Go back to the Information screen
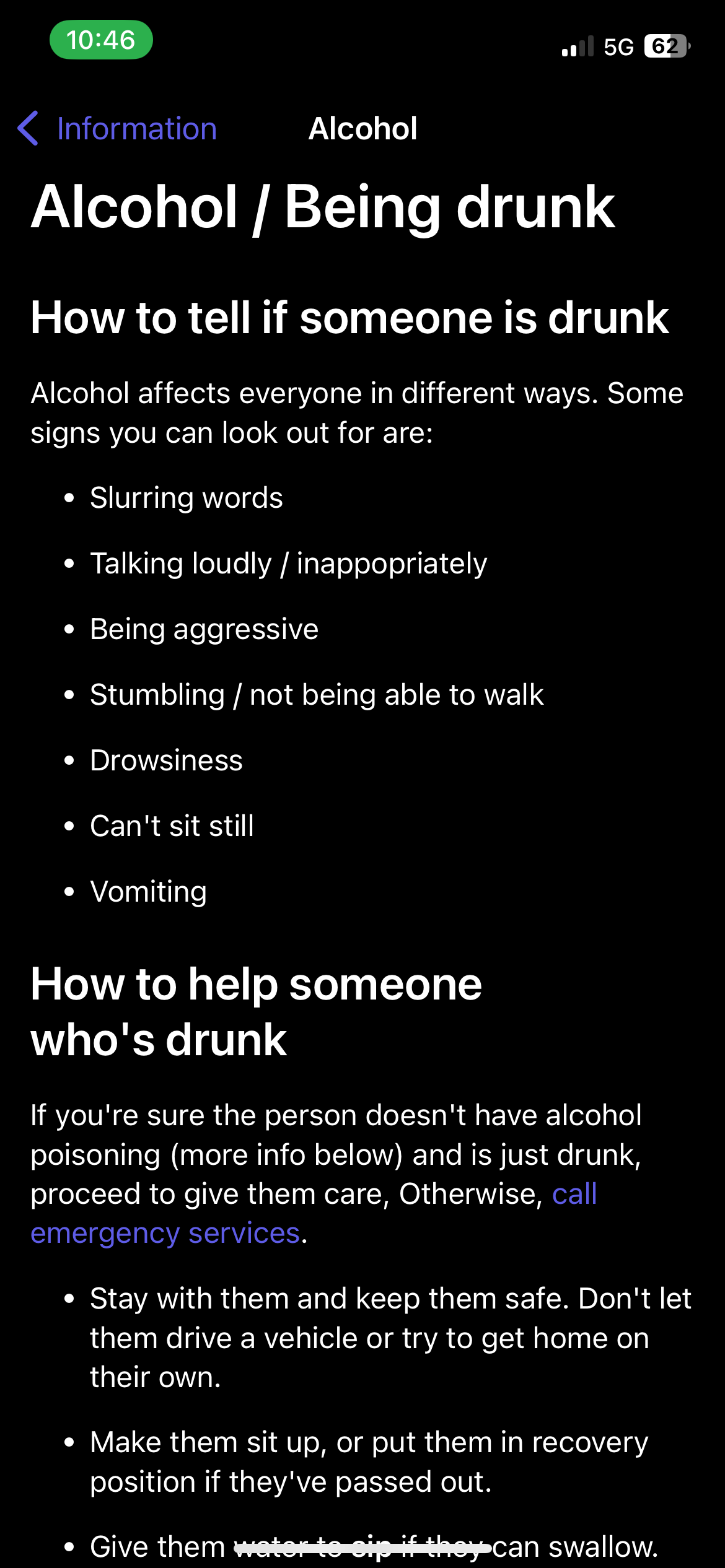The height and width of the screenshot is (1568, 725). pos(118,129)
